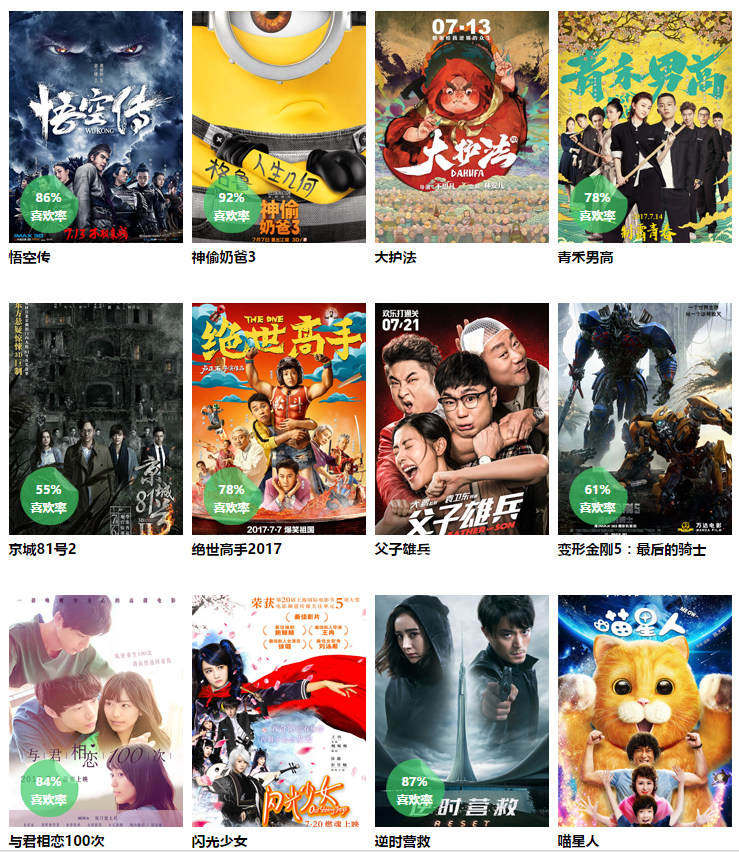Screen dimensions: 739x852
Task: Open the 青禾男高 poster
Action: point(645,126)
